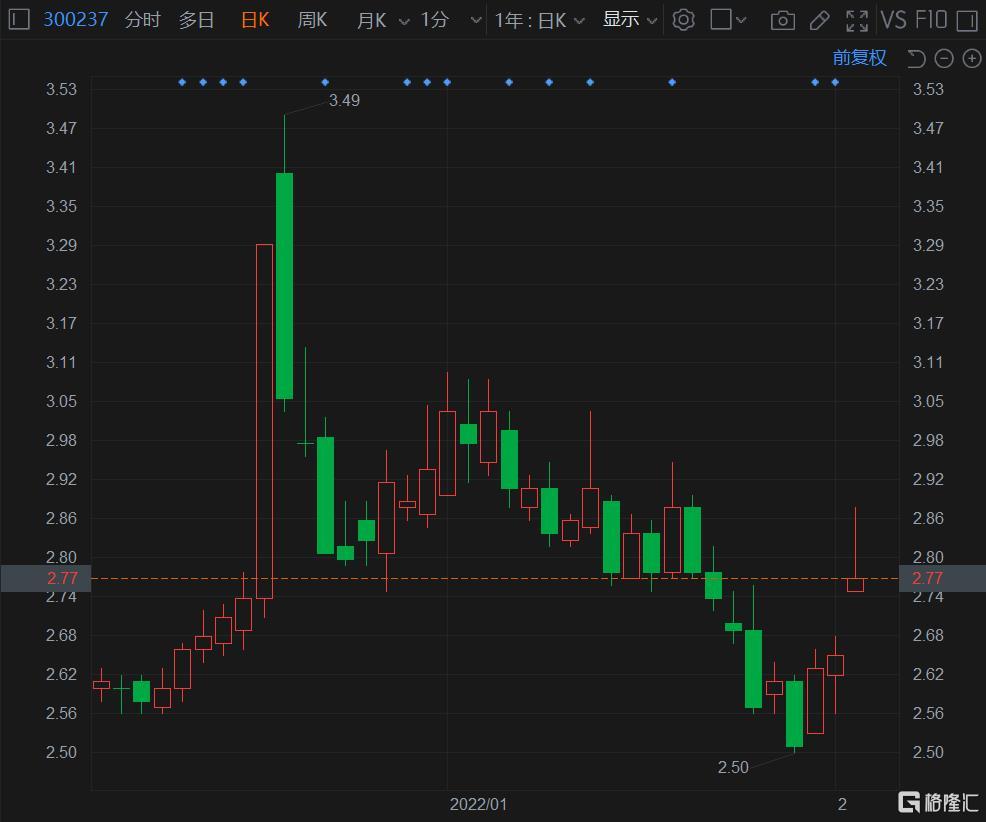Screen dimensions: 986x822
Task: Switch to the 多日 multi-day view
Action: [196, 19]
